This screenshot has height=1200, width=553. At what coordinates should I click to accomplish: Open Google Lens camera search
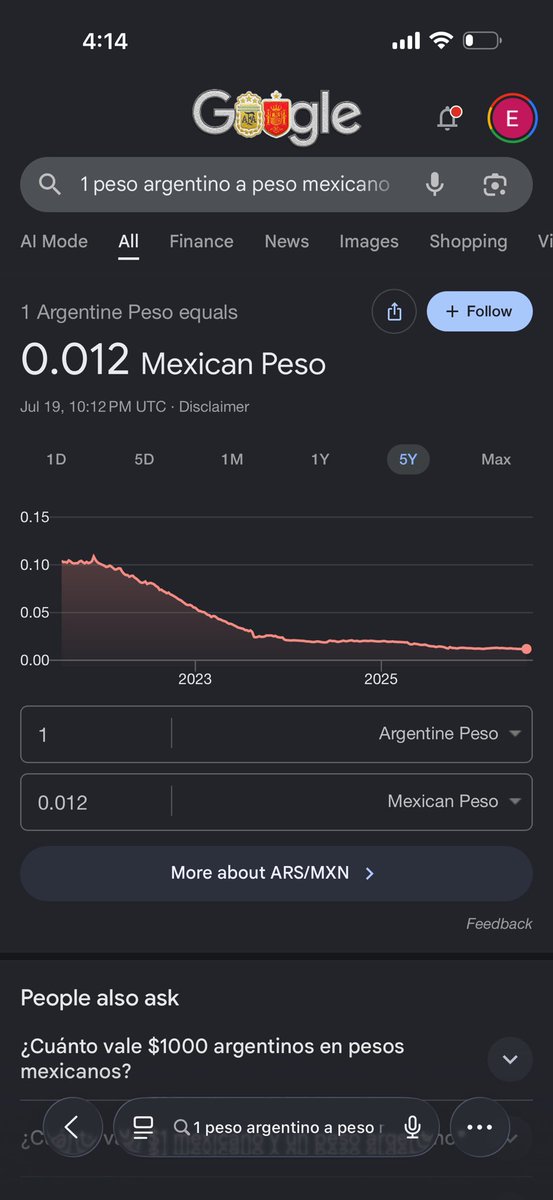pyautogui.click(x=494, y=184)
